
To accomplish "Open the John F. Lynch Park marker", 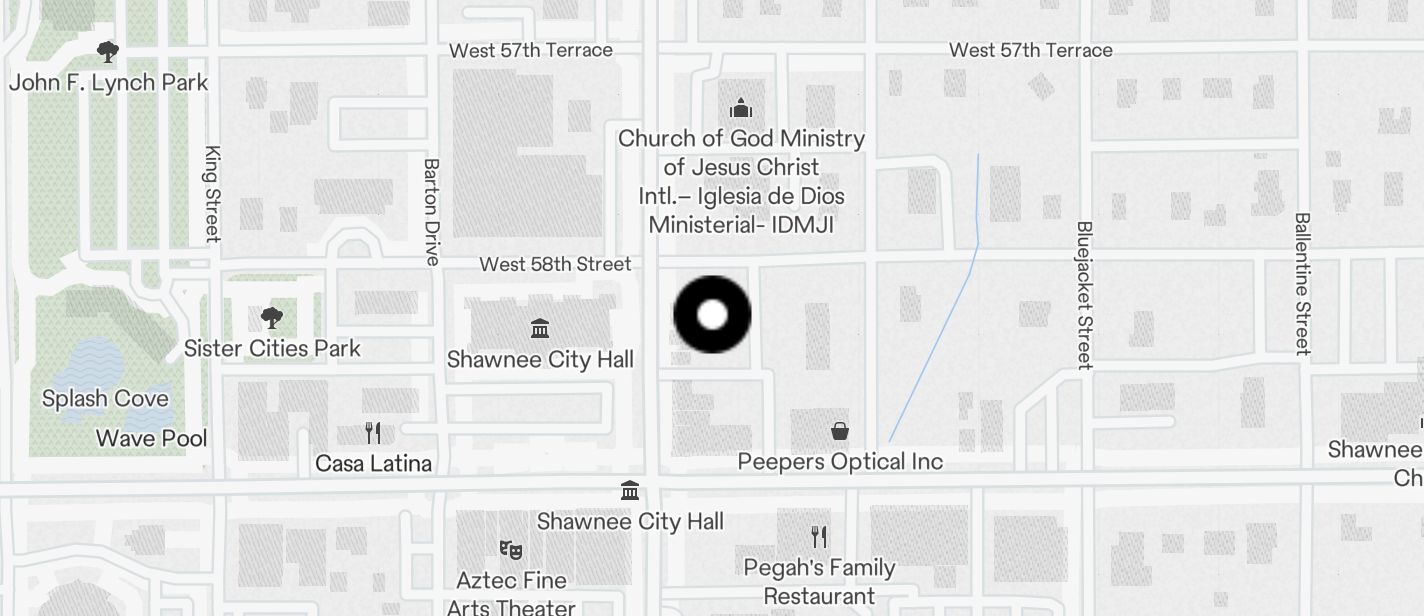I will point(108,52).
